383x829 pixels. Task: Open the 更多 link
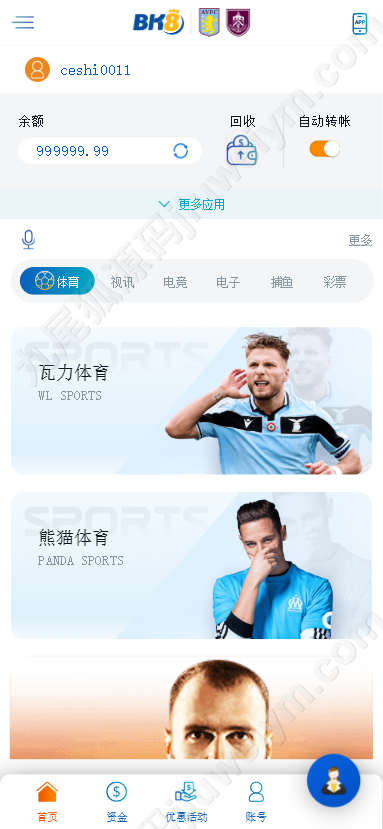click(360, 241)
